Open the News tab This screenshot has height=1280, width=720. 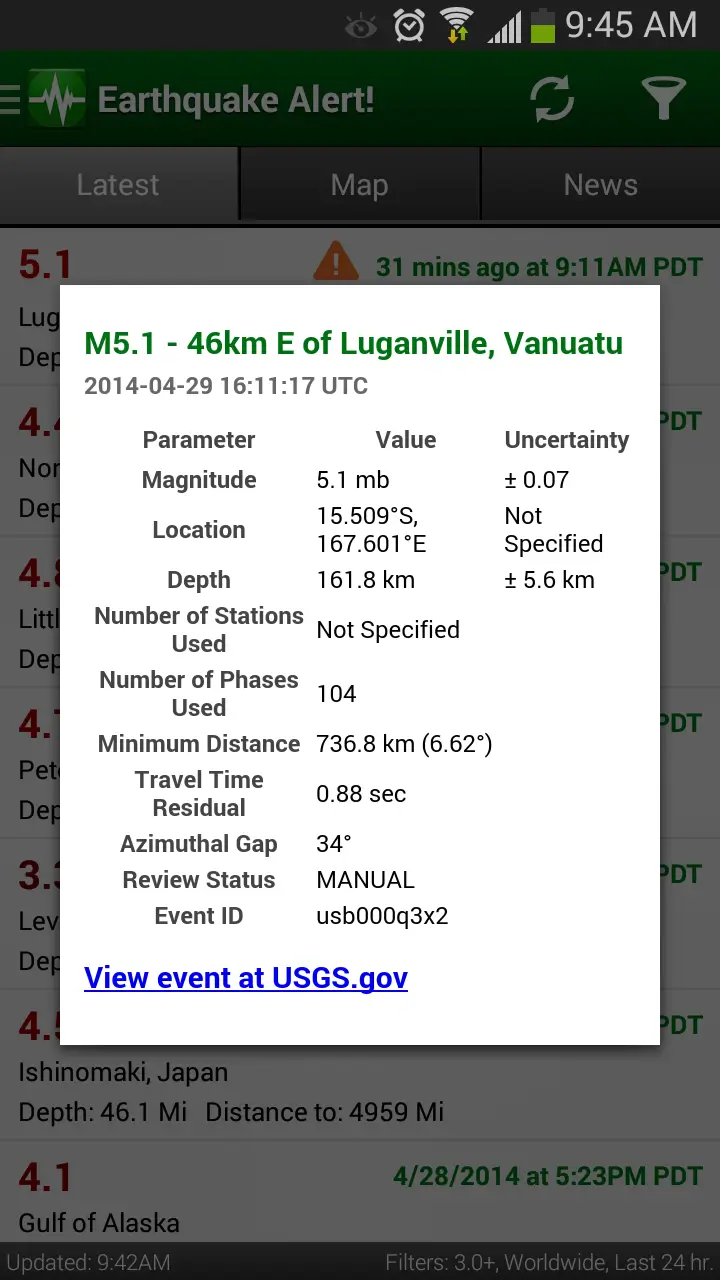(600, 184)
